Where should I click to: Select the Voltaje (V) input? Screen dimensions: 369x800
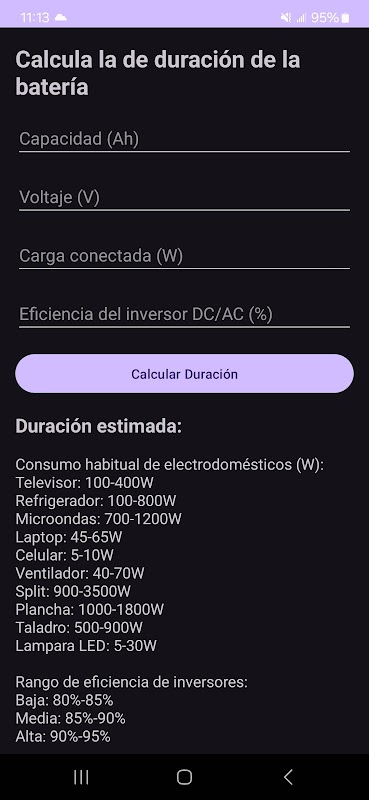coord(184,197)
